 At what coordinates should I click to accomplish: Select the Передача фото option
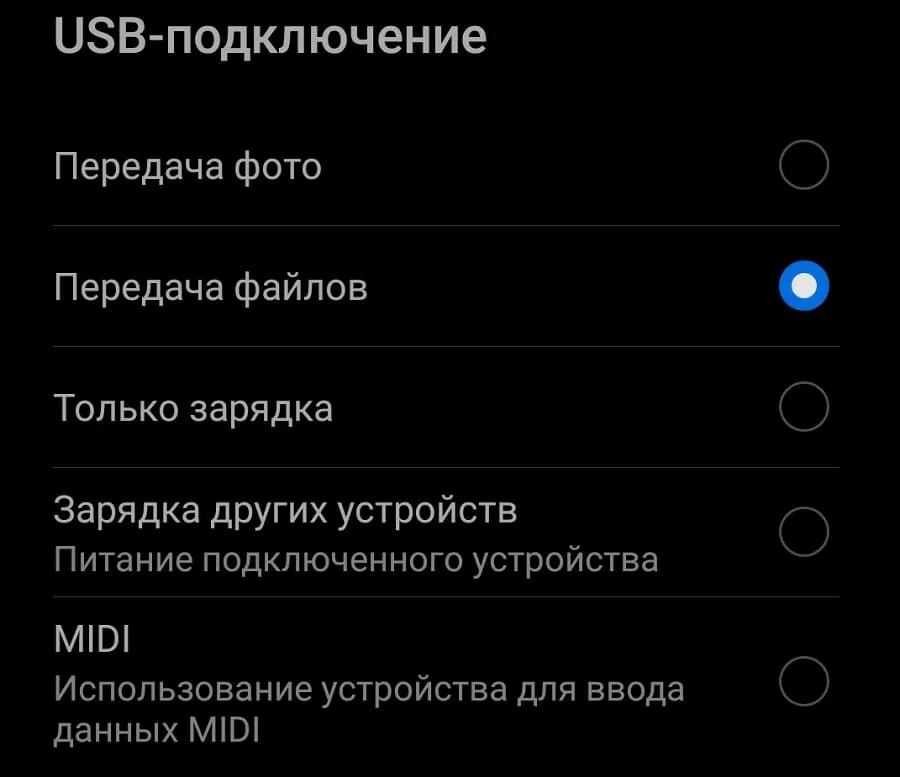[803, 166]
